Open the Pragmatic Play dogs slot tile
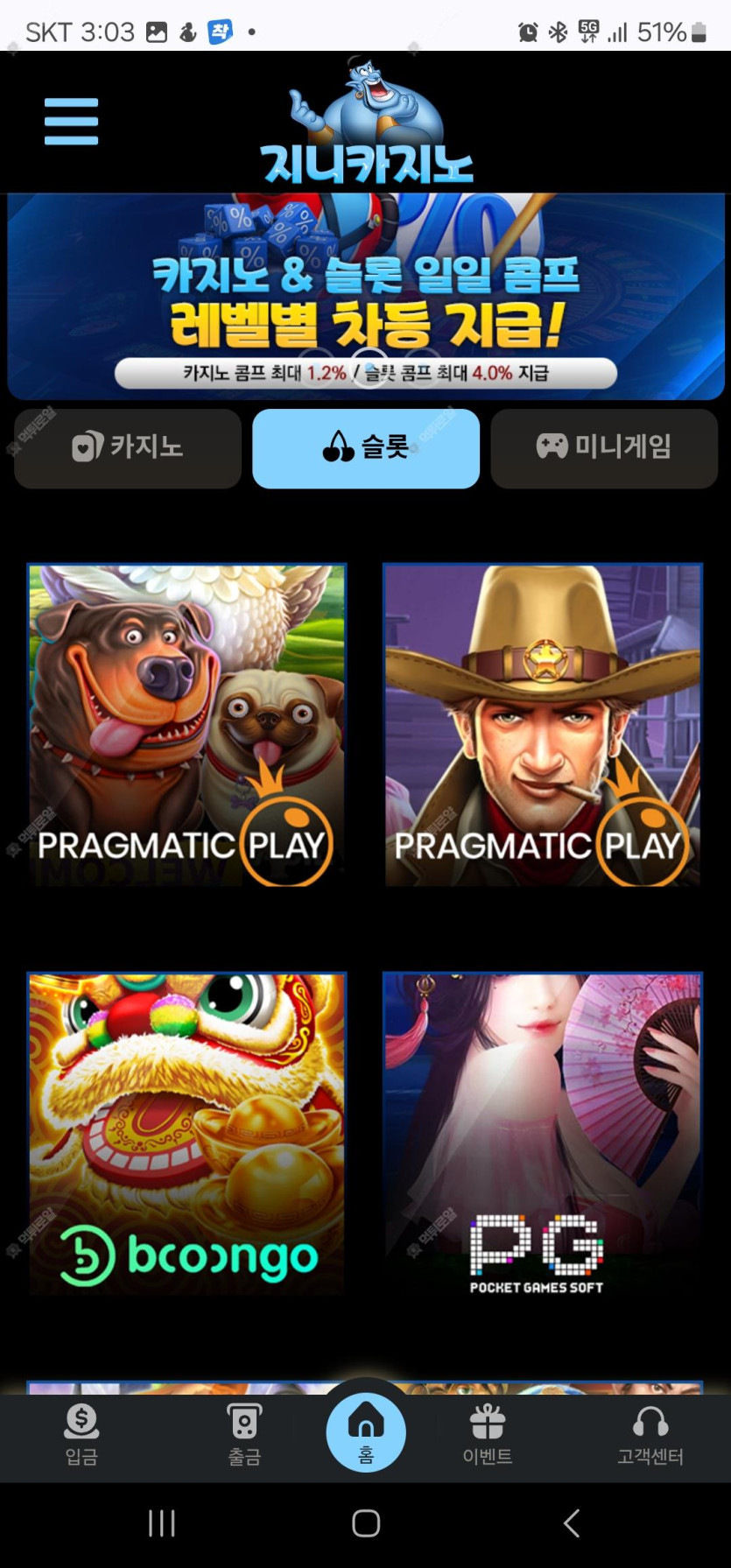The image size is (731, 1568). [186, 725]
